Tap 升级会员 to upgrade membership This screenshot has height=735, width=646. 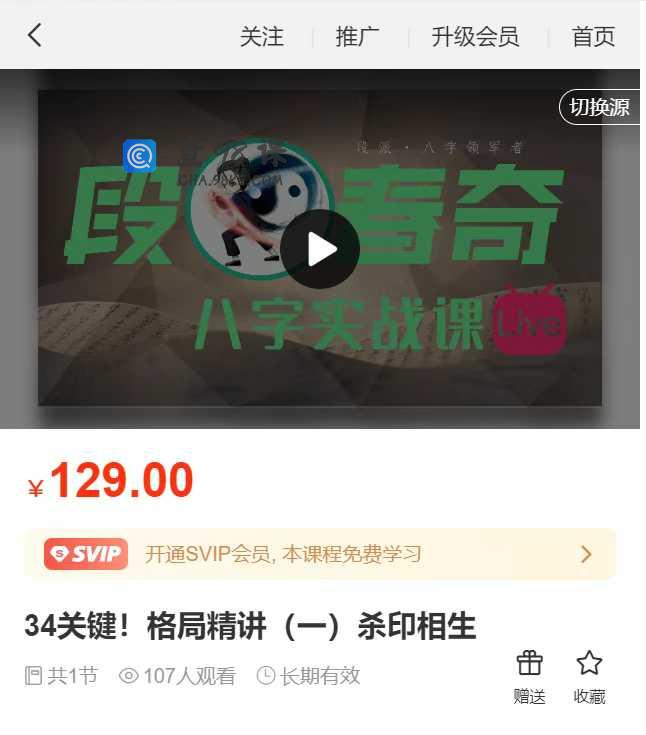pos(475,37)
